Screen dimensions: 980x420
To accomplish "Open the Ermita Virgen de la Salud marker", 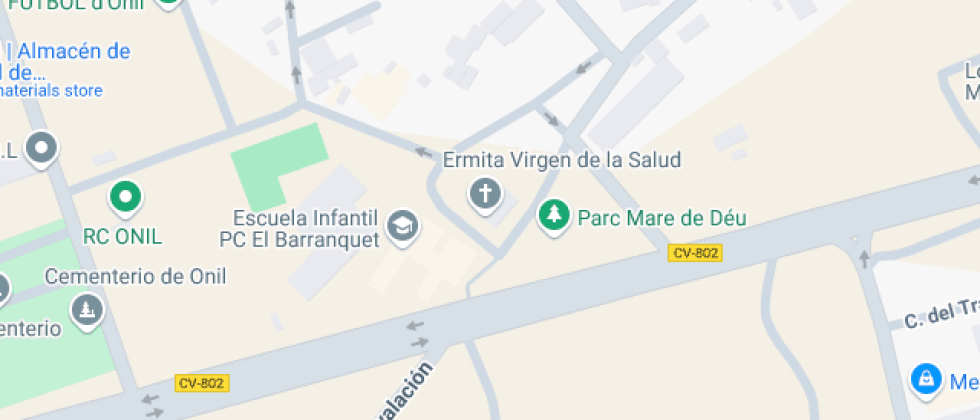I will tap(485, 195).
